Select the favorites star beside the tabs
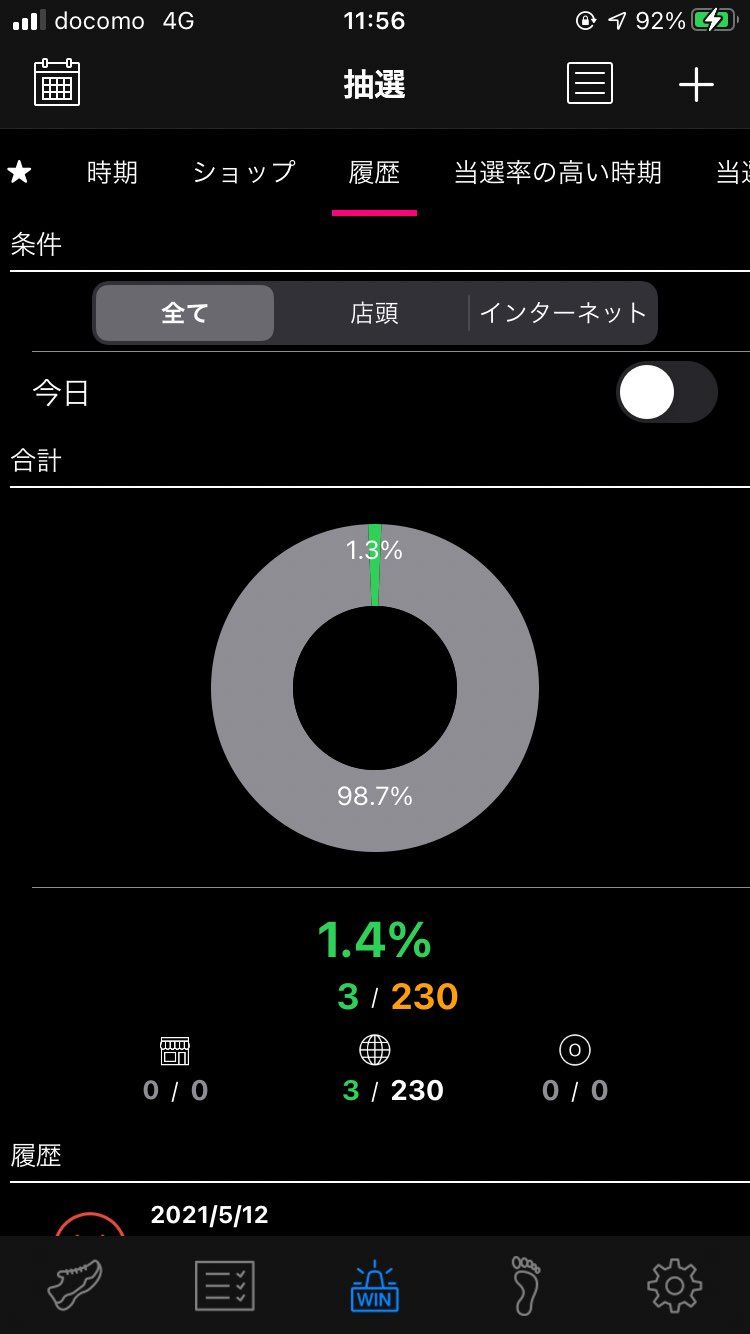The width and height of the screenshot is (750, 1334). 20,172
